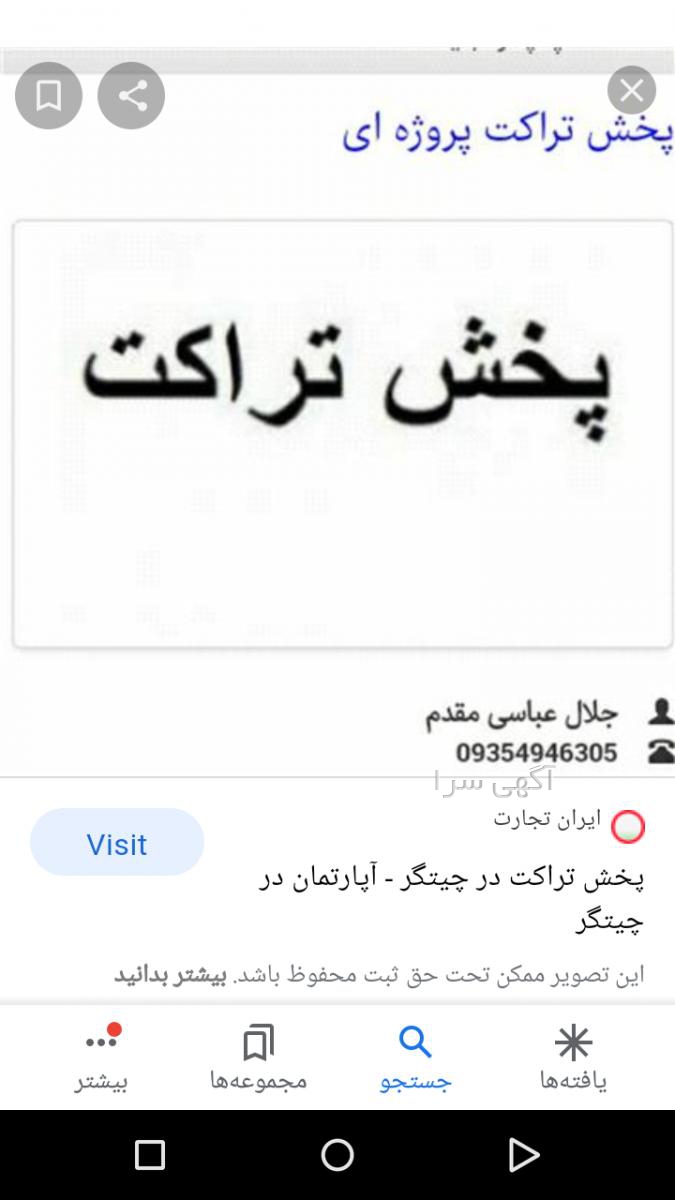The width and height of the screenshot is (675, 1200).
Task: Go to the system home screen
Action: (x=337, y=1155)
